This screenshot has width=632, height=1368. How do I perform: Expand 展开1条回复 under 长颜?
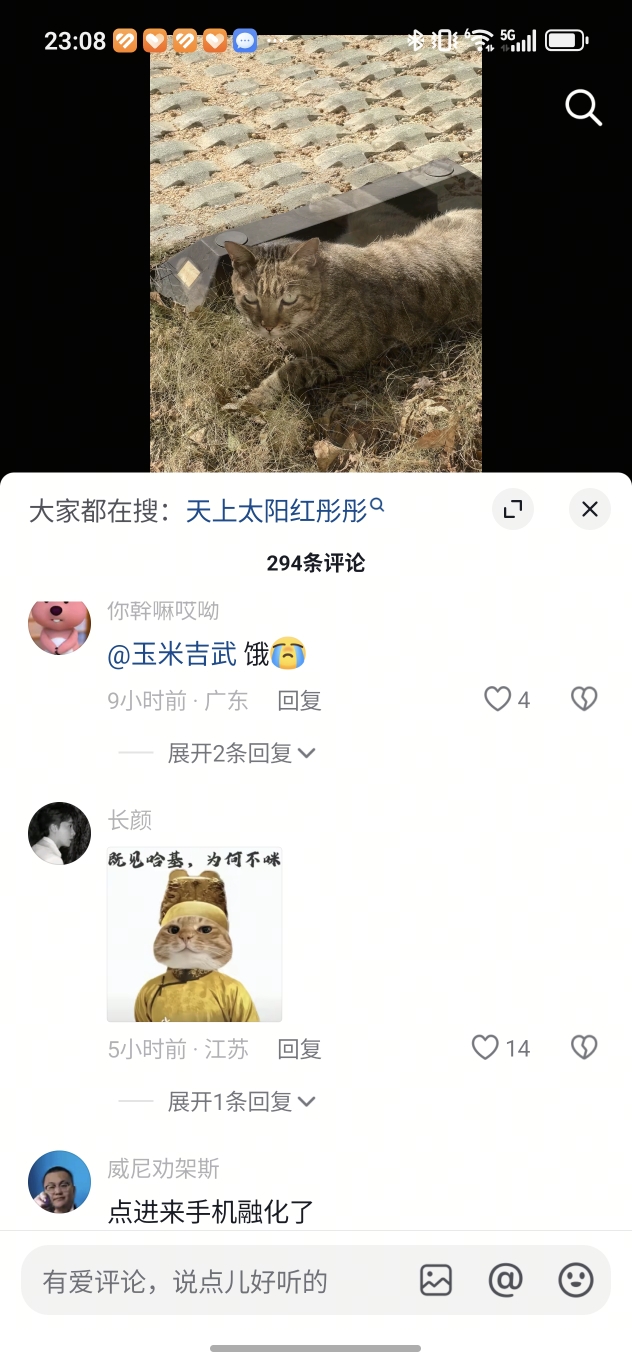pyautogui.click(x=241, y=1102)
